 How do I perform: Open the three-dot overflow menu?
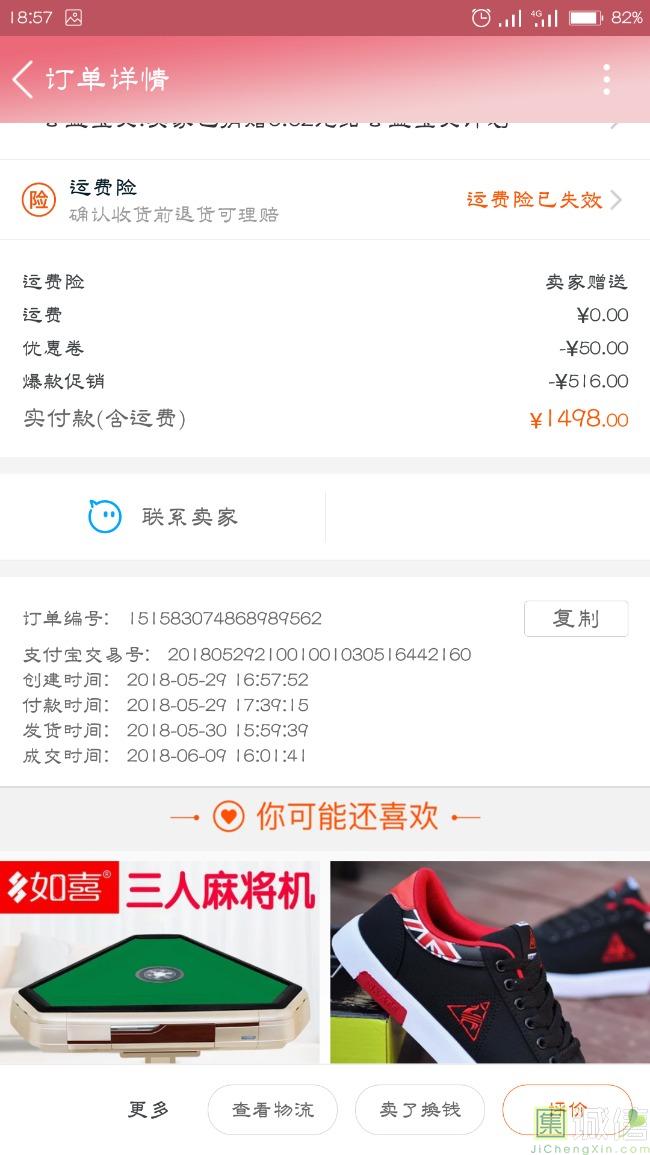[x=606, y=80]
